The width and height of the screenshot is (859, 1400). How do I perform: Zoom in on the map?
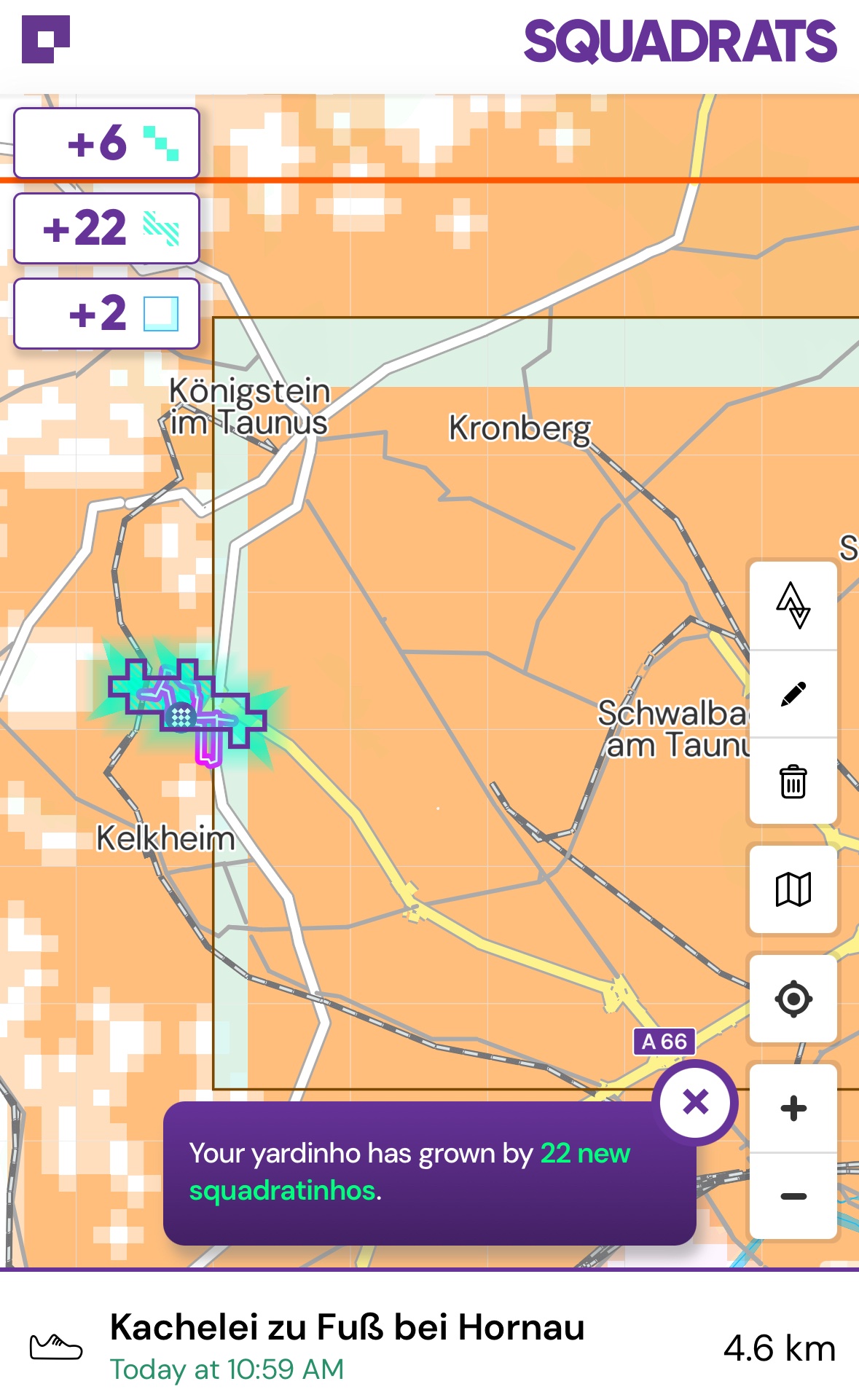coord(793,1108)
